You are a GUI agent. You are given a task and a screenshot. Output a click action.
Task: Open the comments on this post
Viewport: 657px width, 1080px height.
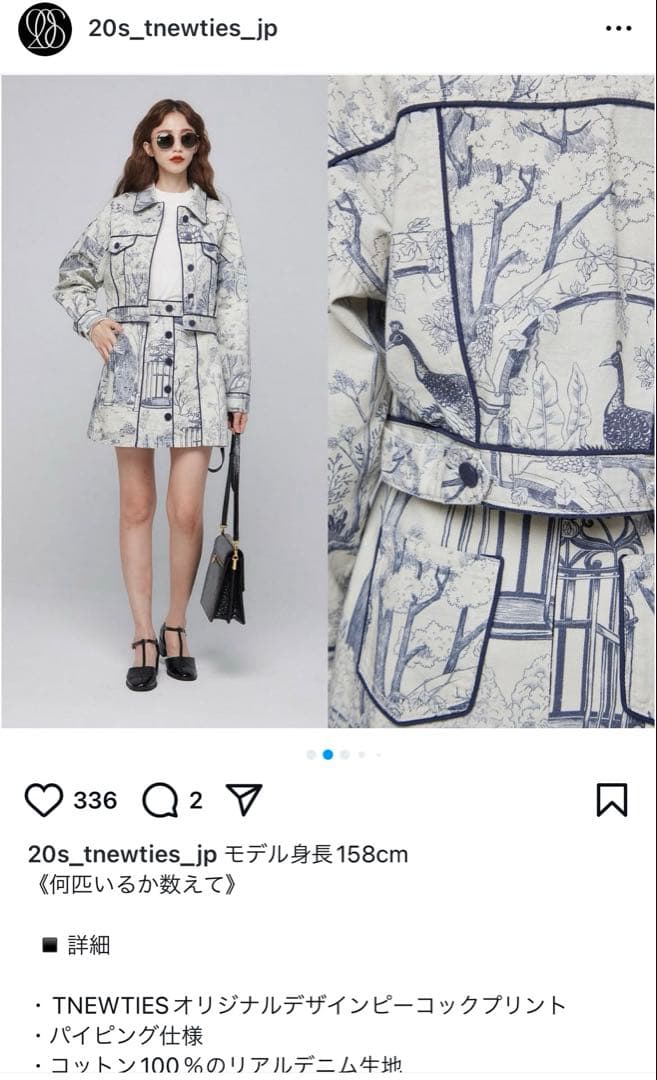(160, 800)
